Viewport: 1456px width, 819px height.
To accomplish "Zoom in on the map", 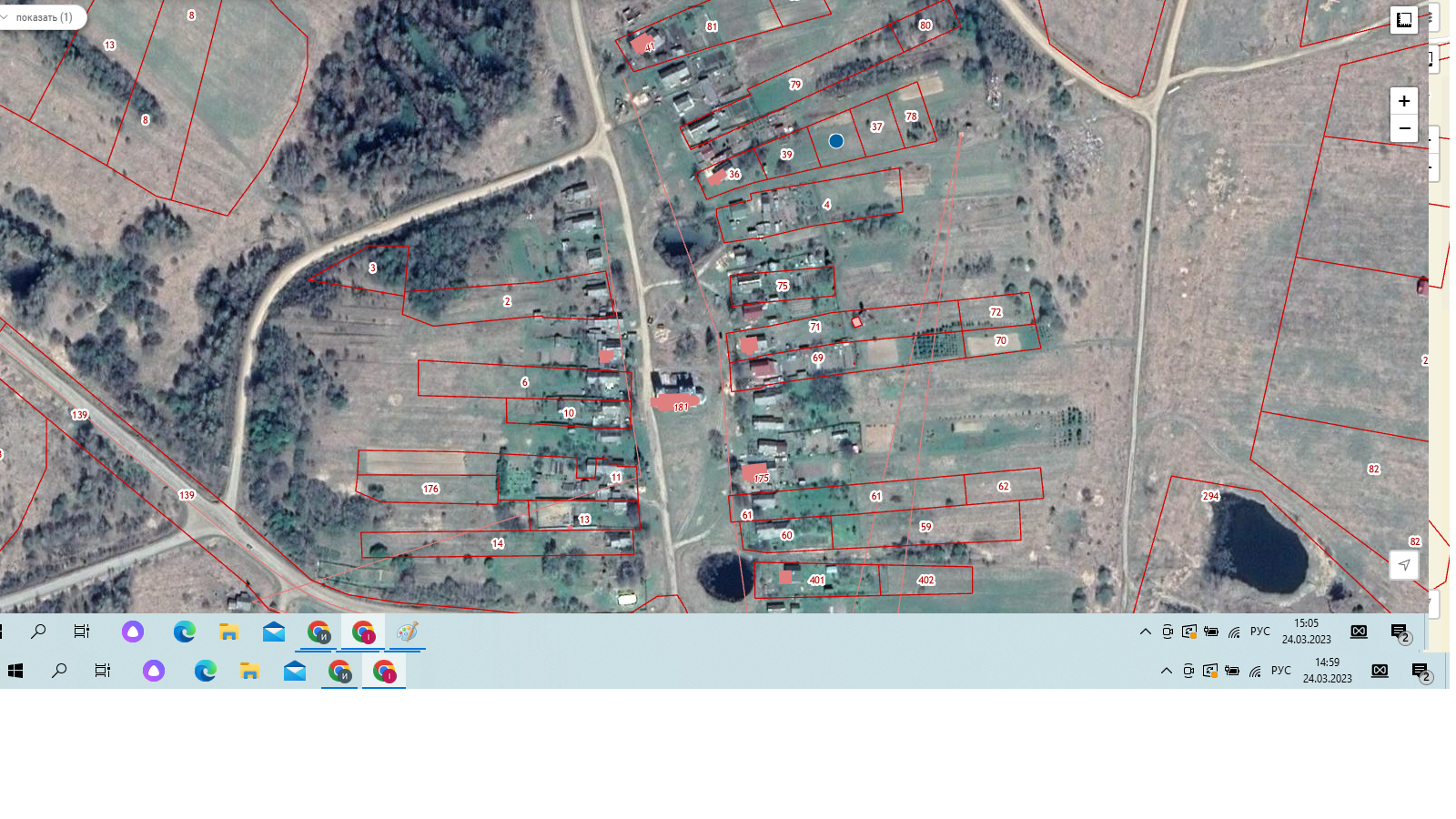I will (1404, 101).
